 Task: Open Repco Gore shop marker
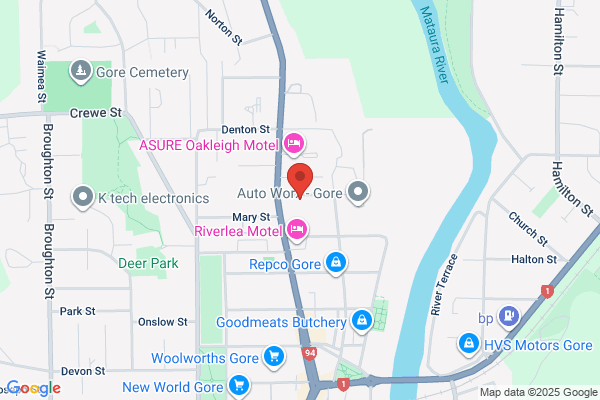pos(336,263)
